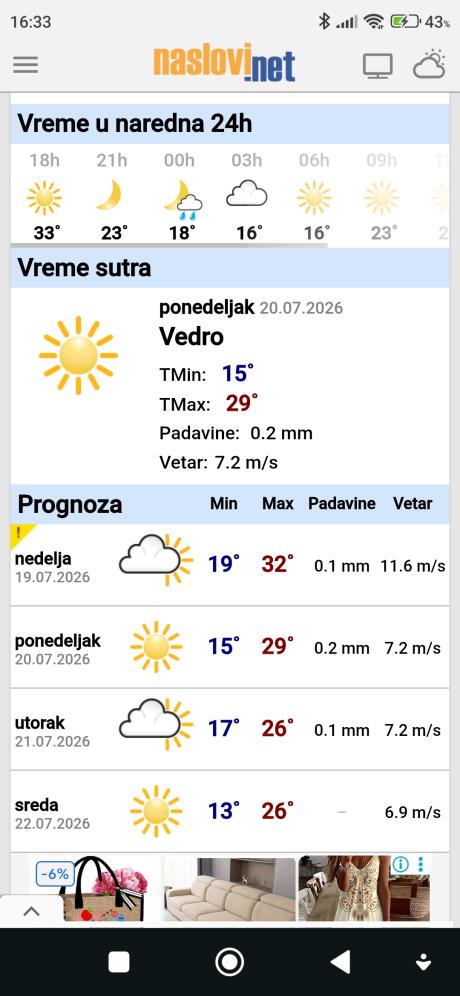Open the ad options three-dot menu

[x=421, y=864]
